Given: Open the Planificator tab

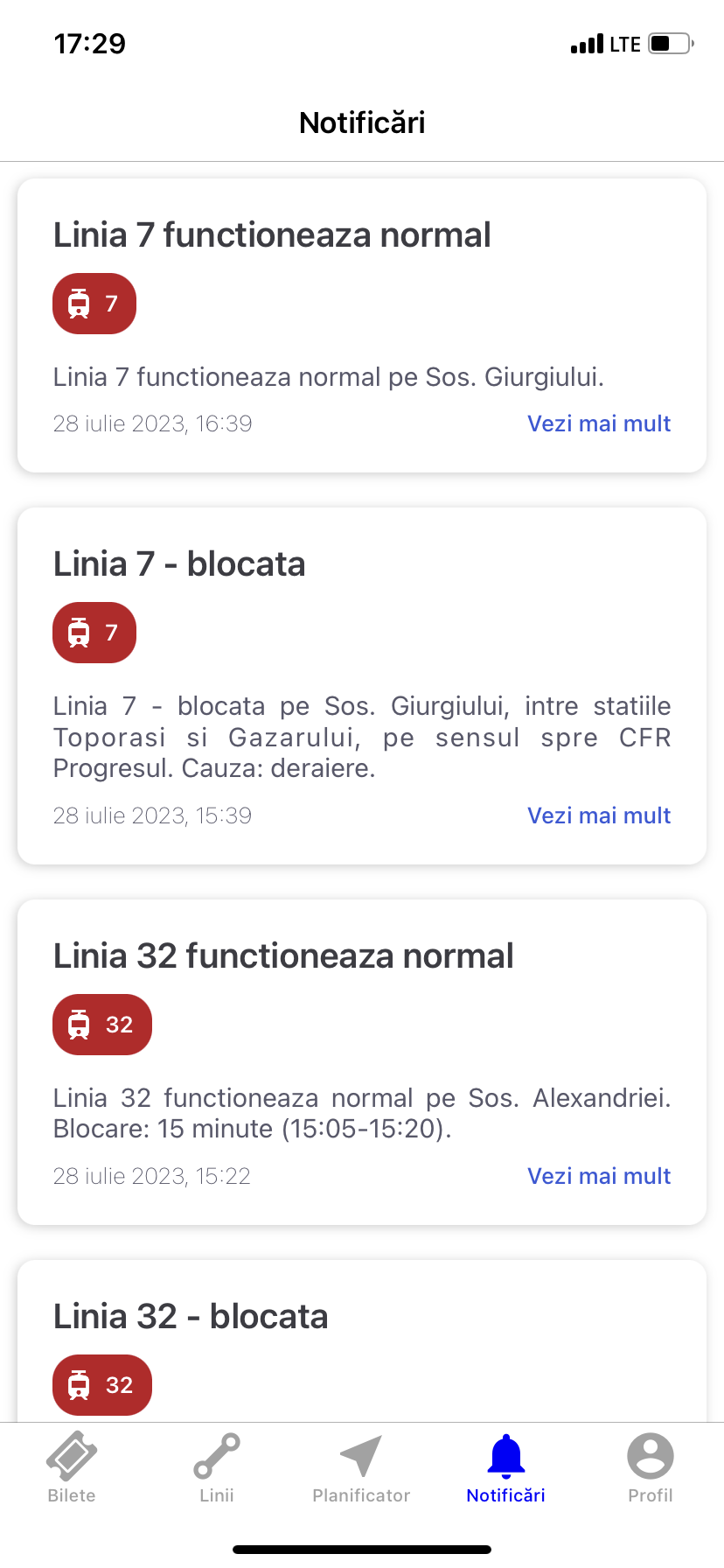Looking at the screenshot, I should click(361, 1469).
